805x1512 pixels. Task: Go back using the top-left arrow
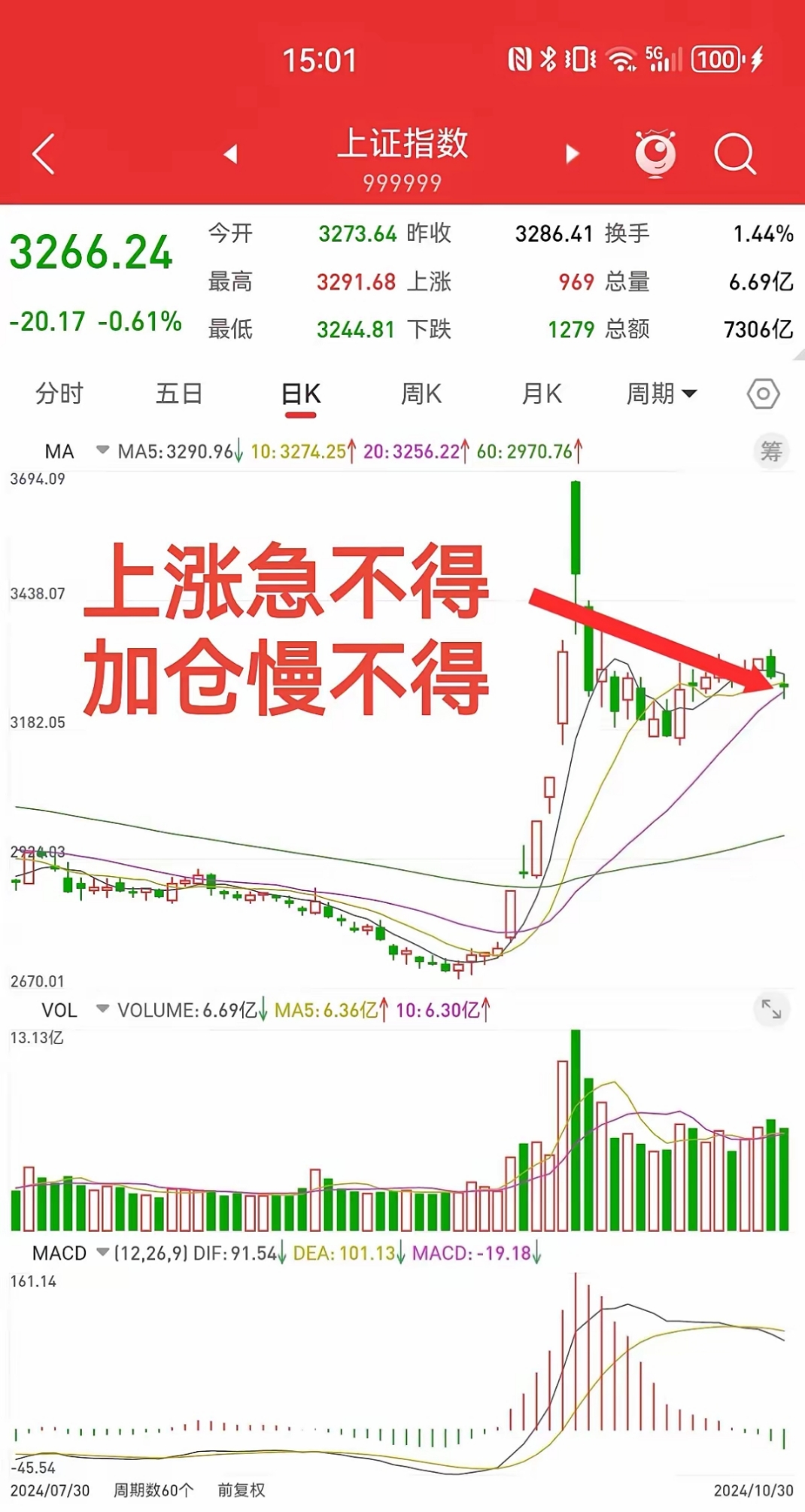click(44, 154)
